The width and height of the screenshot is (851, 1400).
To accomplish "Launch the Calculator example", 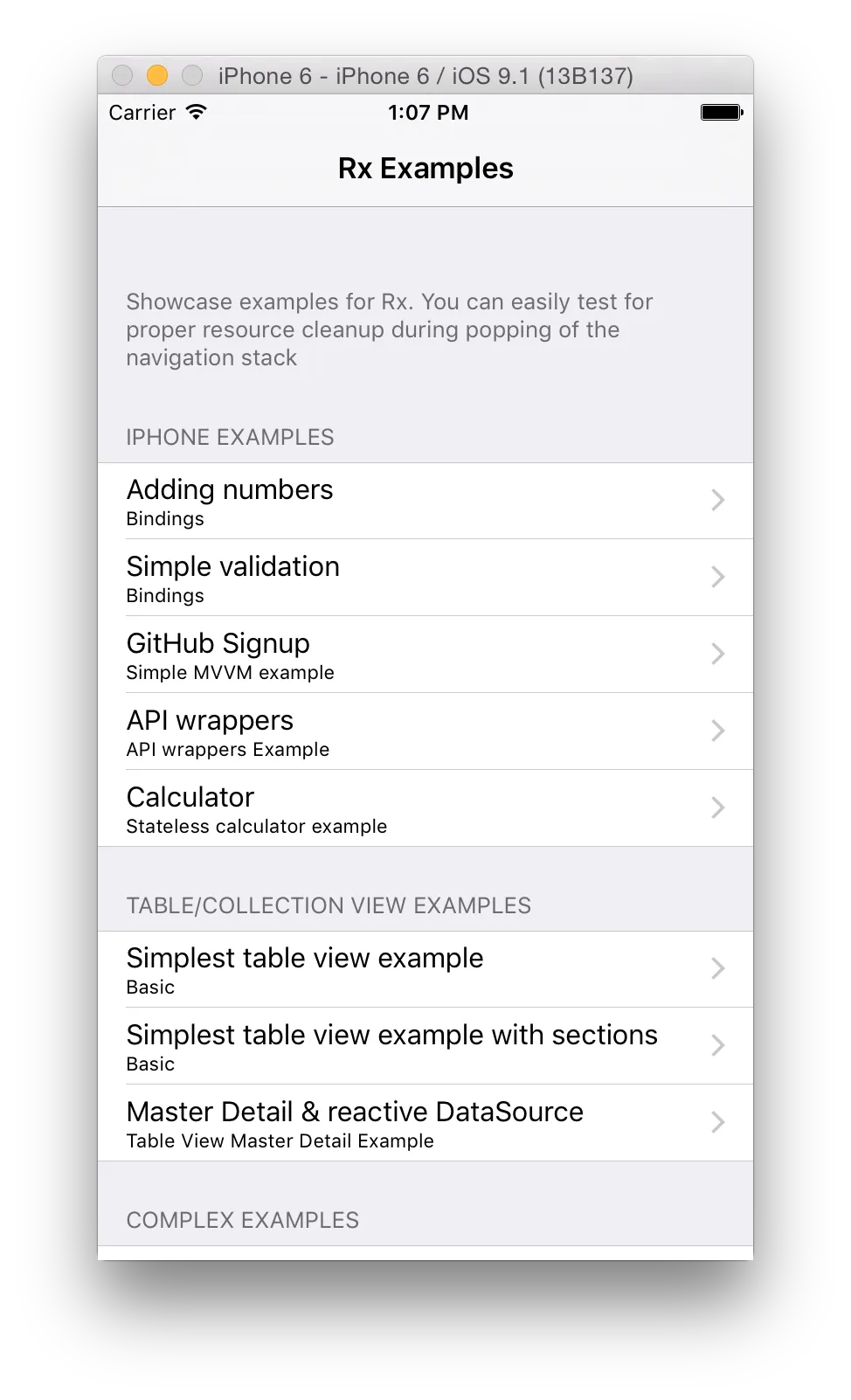I will 425,808.
